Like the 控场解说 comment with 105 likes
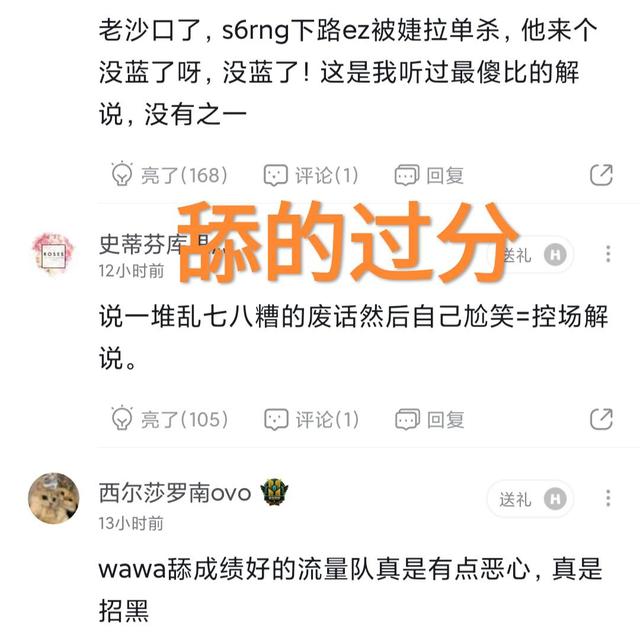 tap(168, 418)
